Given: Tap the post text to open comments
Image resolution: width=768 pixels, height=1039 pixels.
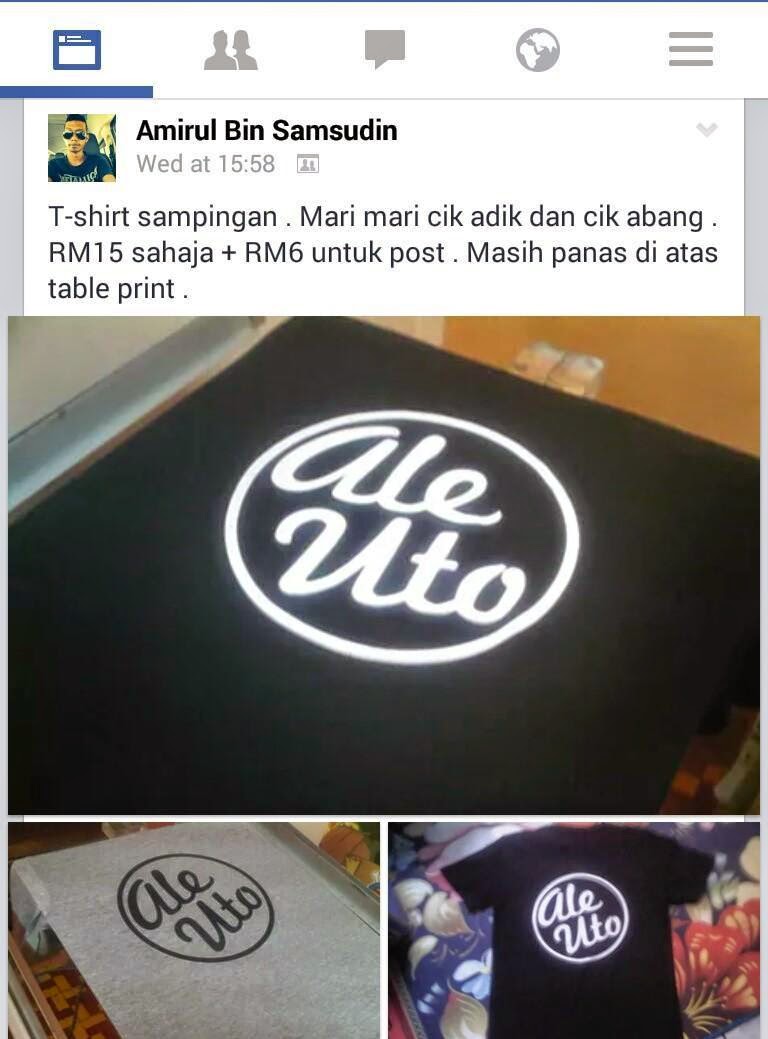Looking at the screenshot, I should tap(384, 250).
